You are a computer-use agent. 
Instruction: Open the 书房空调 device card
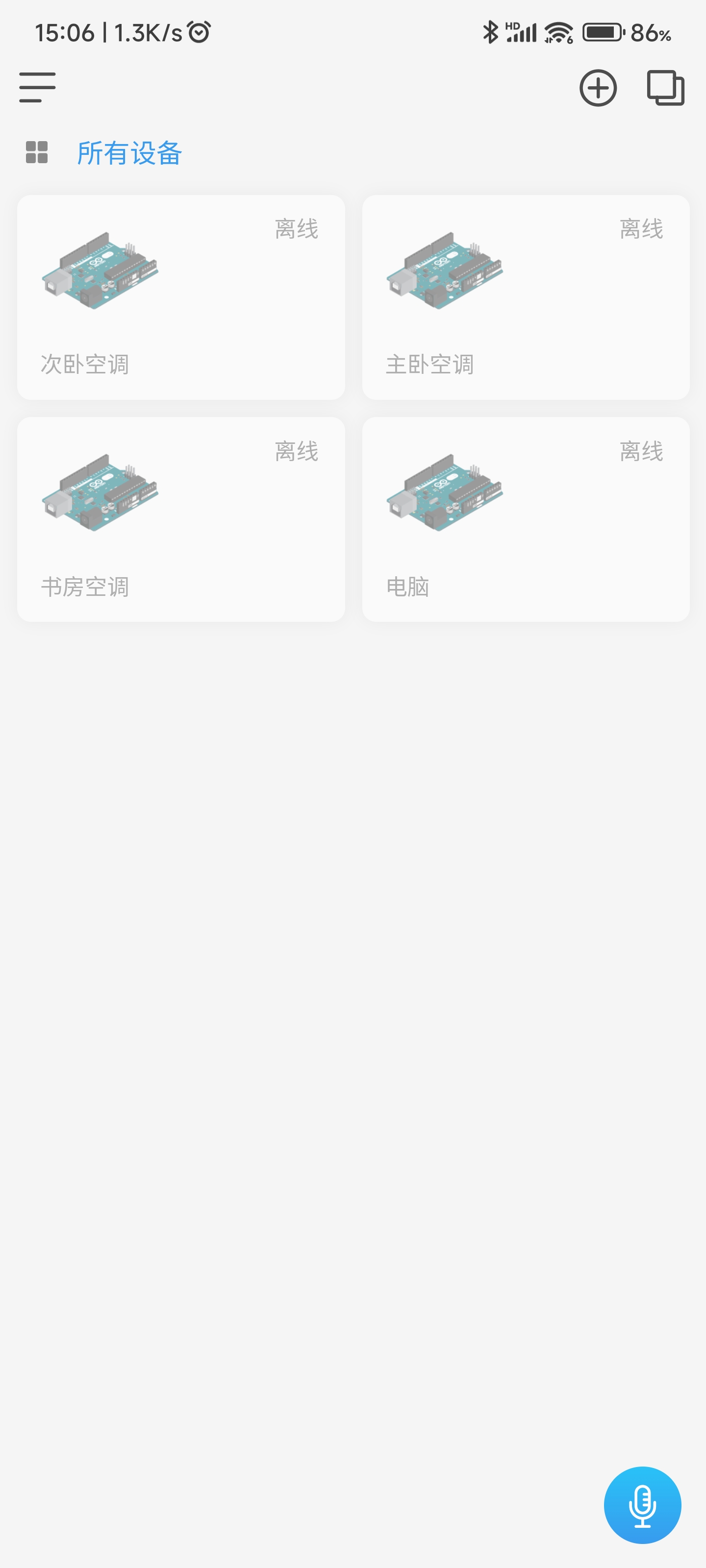click(181, 519)
